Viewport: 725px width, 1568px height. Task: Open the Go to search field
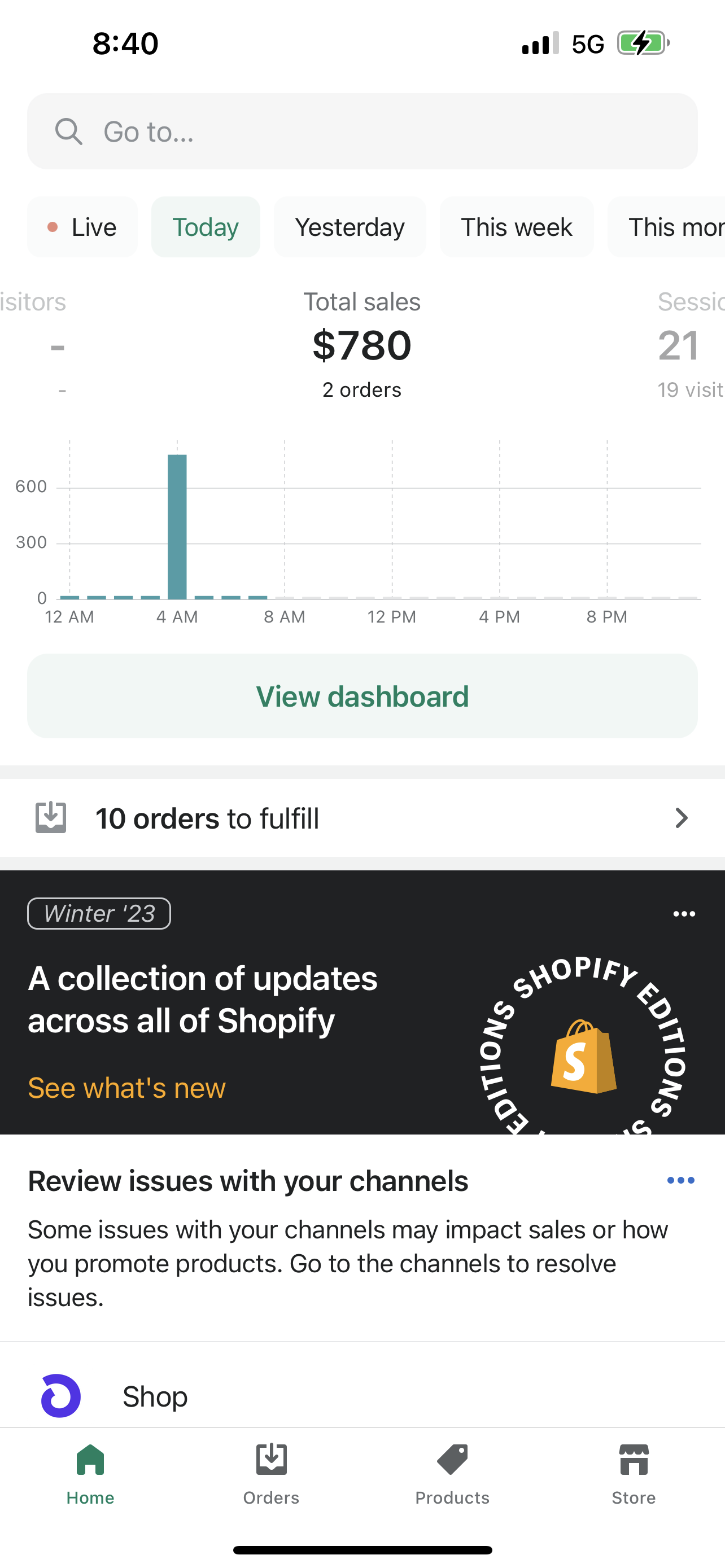[x=362, y=132]
